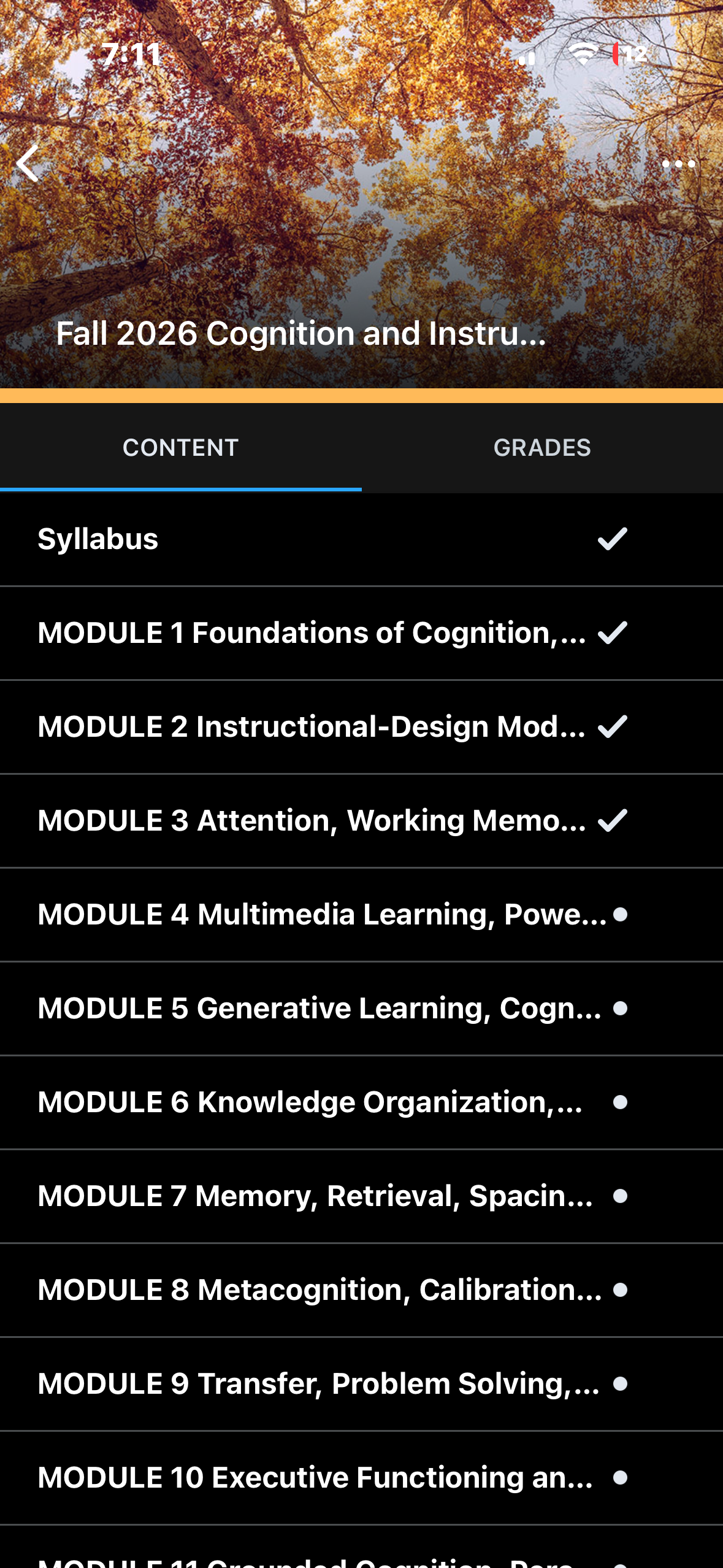723x1568 pixels.
Task: Open the Syllabus row
Action: point(361,539)
